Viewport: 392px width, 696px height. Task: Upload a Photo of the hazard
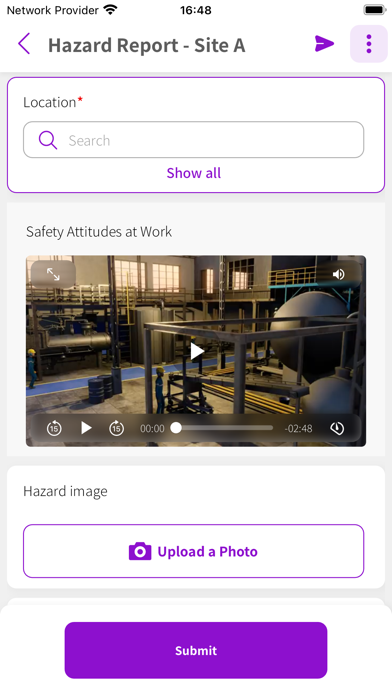[194, 551]
